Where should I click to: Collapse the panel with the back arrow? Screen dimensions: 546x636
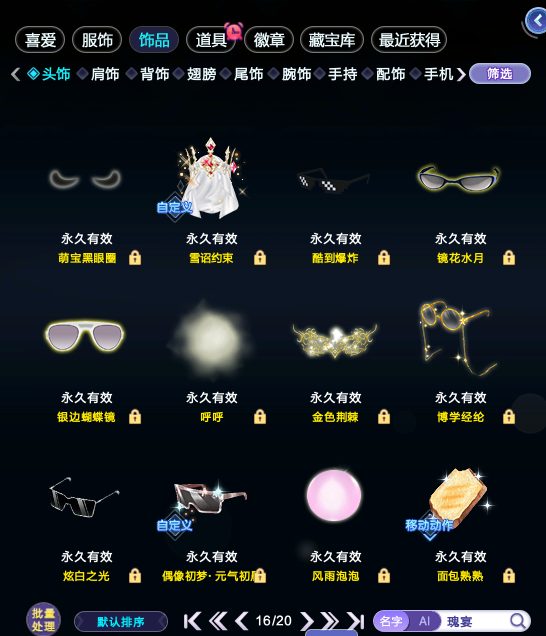pyautogui.click(x=537, y=21)
